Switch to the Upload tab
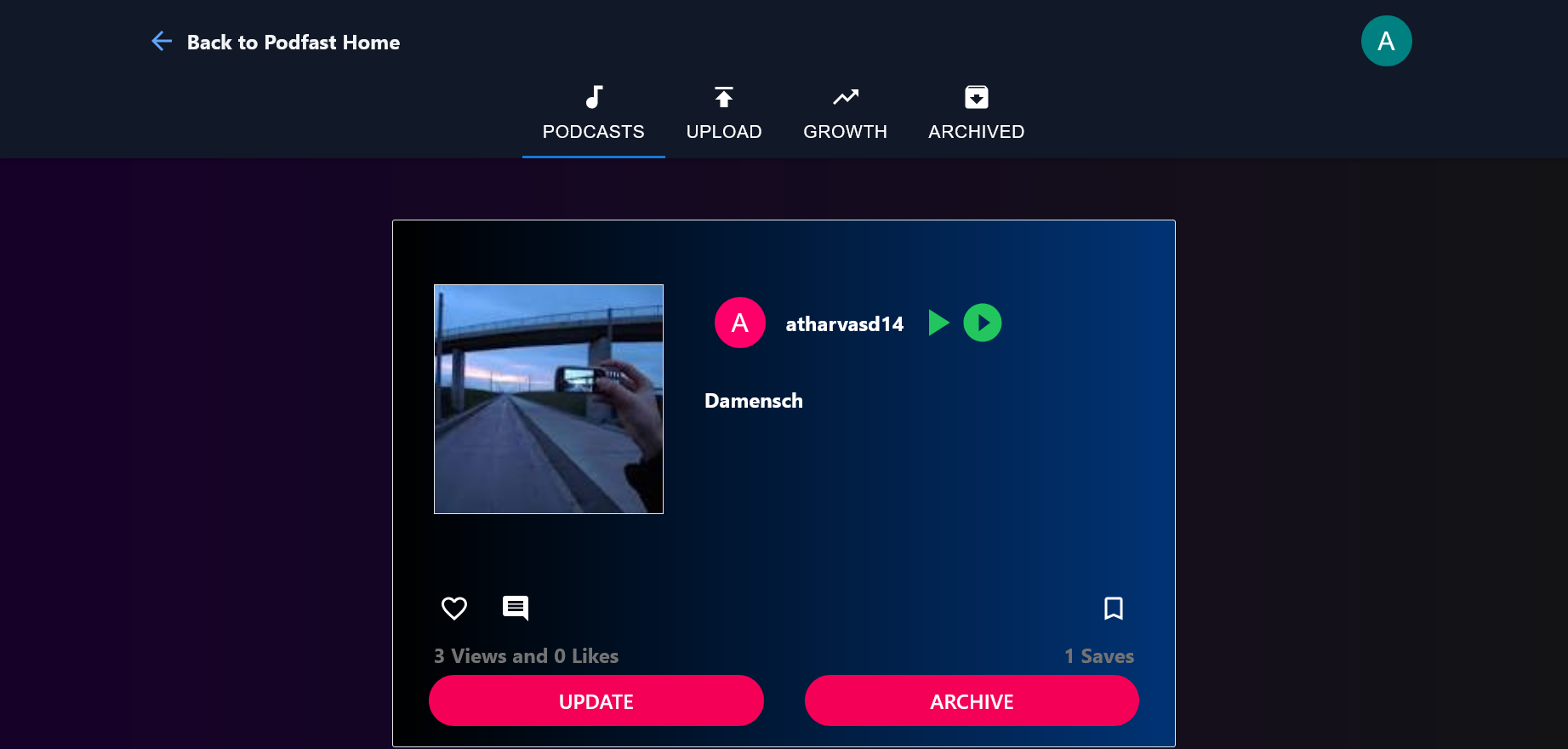This screenshot has width=1568, height=749. [724, 113]
